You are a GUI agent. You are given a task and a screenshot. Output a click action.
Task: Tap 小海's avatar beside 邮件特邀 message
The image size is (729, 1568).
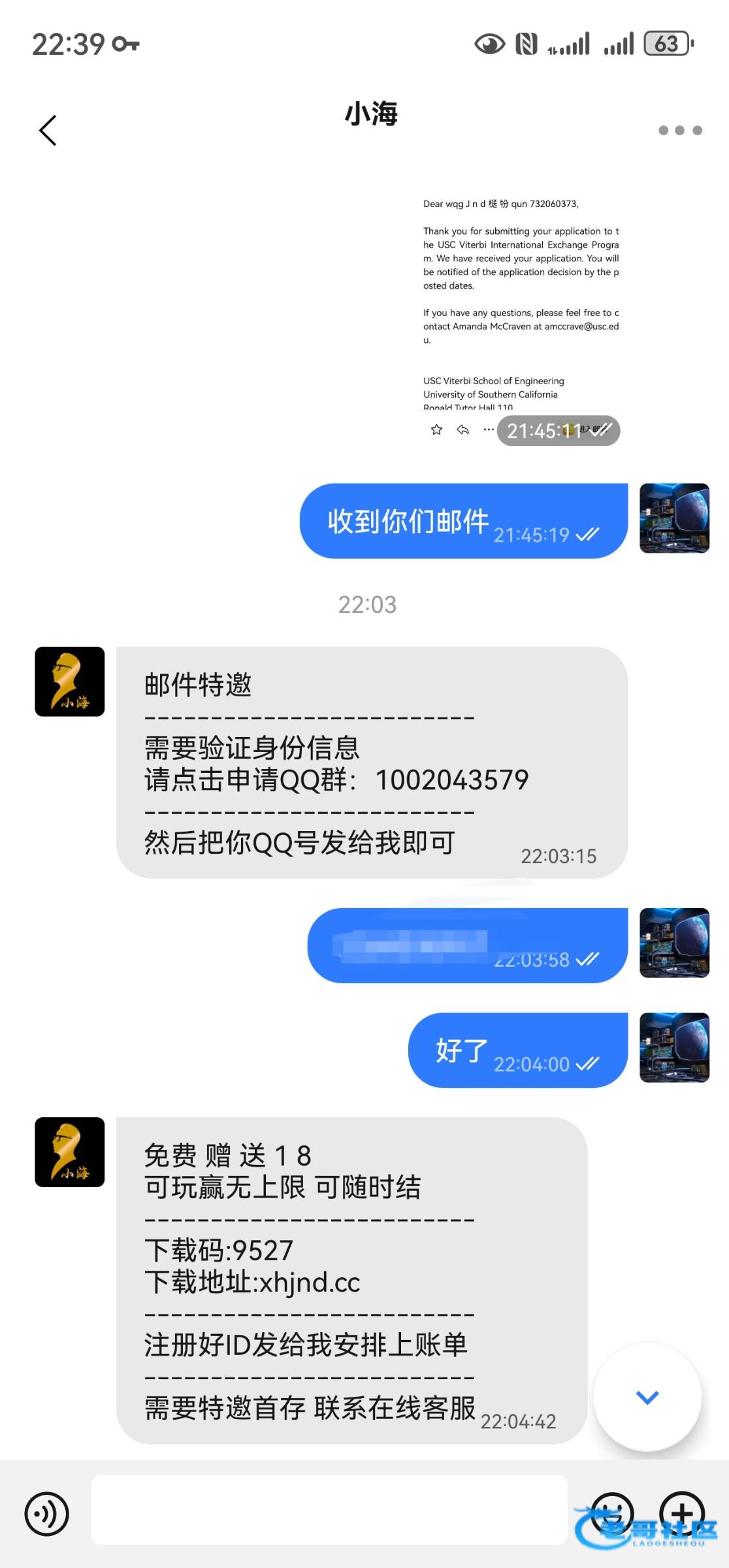click(x=70, y=681)
